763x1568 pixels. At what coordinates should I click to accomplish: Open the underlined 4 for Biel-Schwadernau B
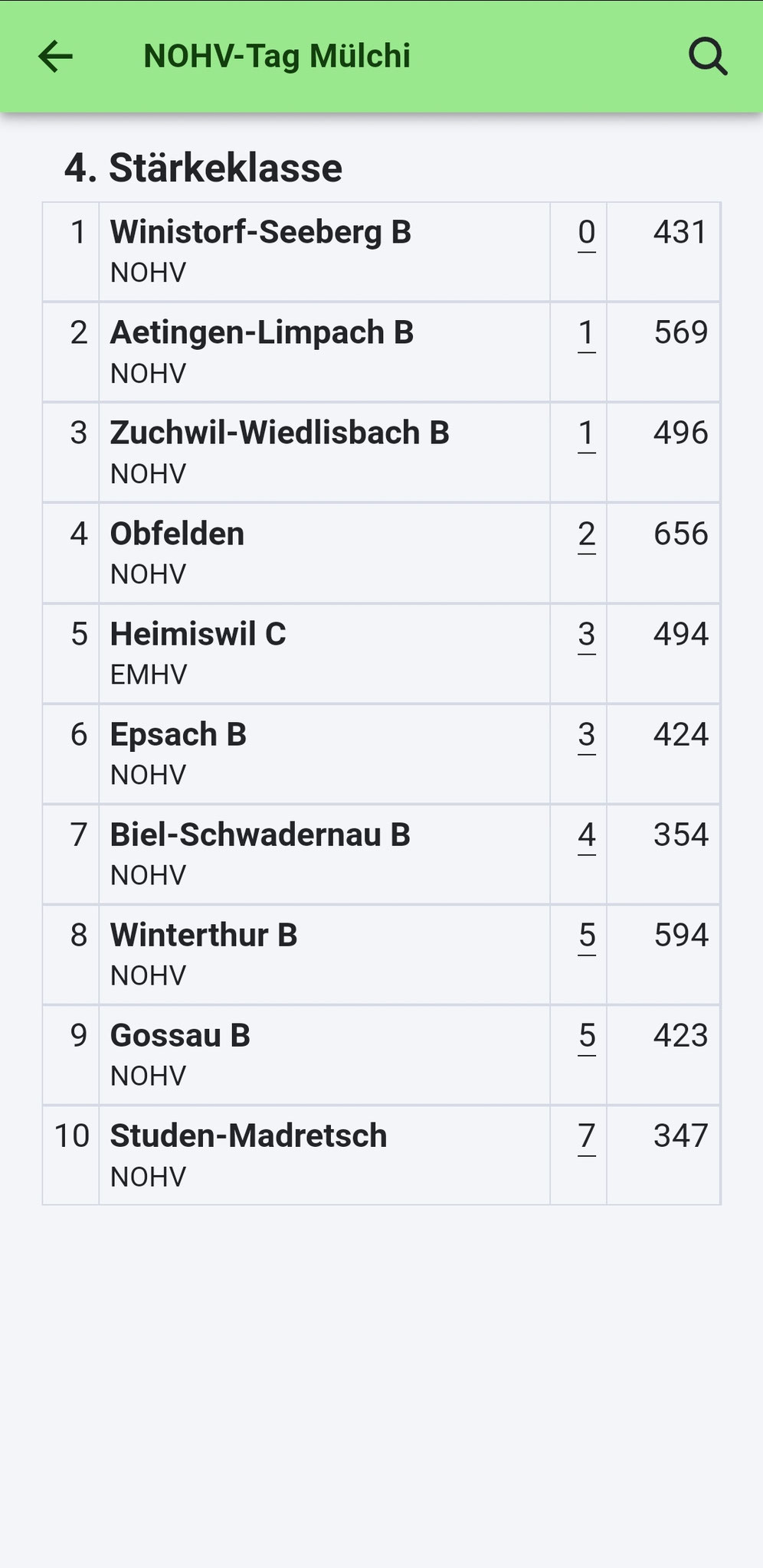click(x=587, y=835)
